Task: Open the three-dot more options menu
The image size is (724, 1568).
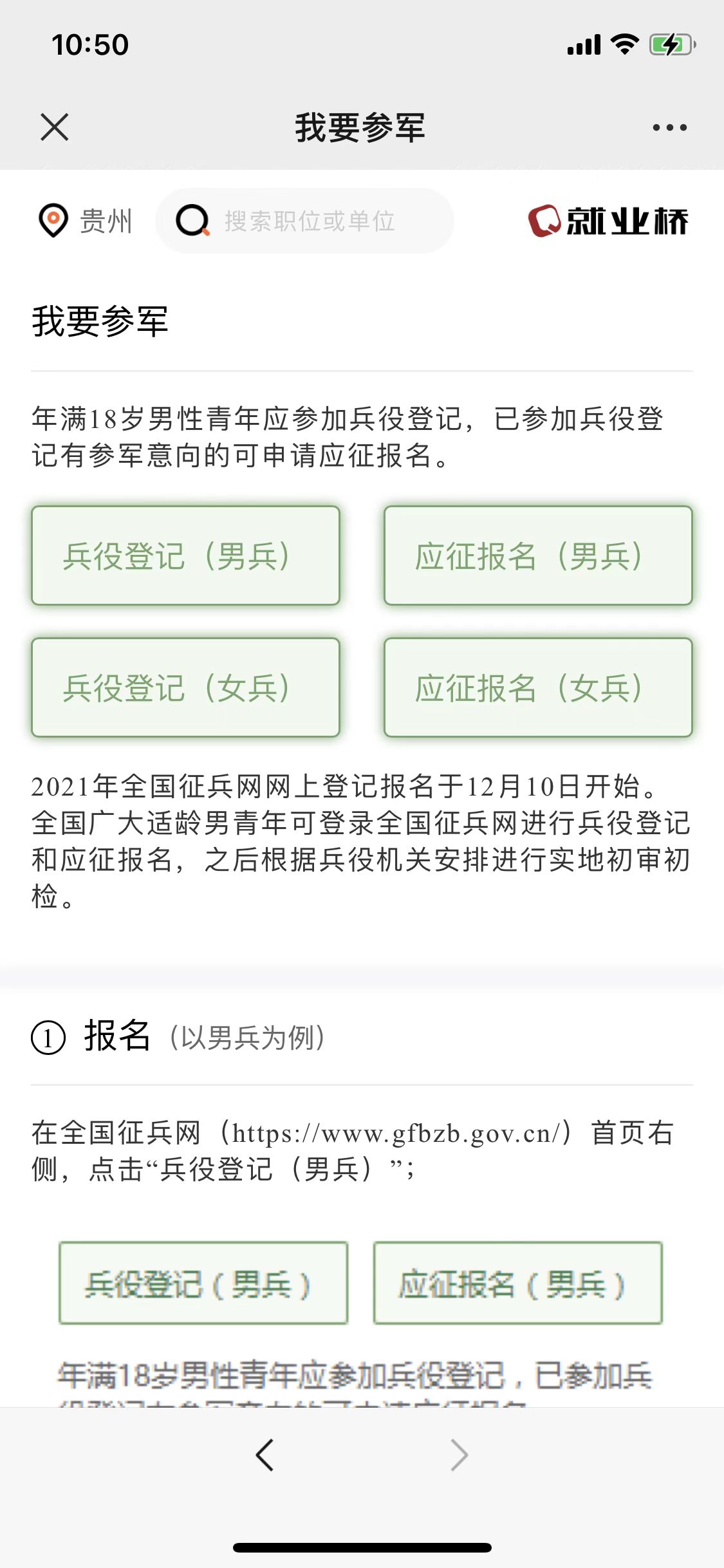Action: tap(669, 127)
